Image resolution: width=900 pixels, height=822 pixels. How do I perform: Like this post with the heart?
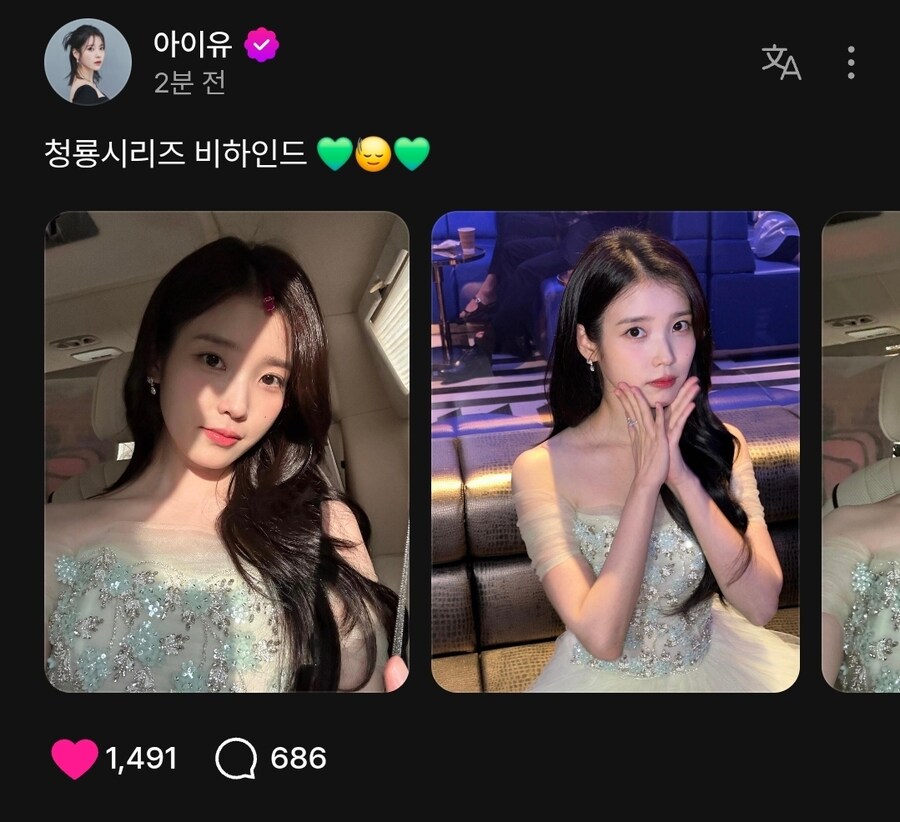point(75,759)
